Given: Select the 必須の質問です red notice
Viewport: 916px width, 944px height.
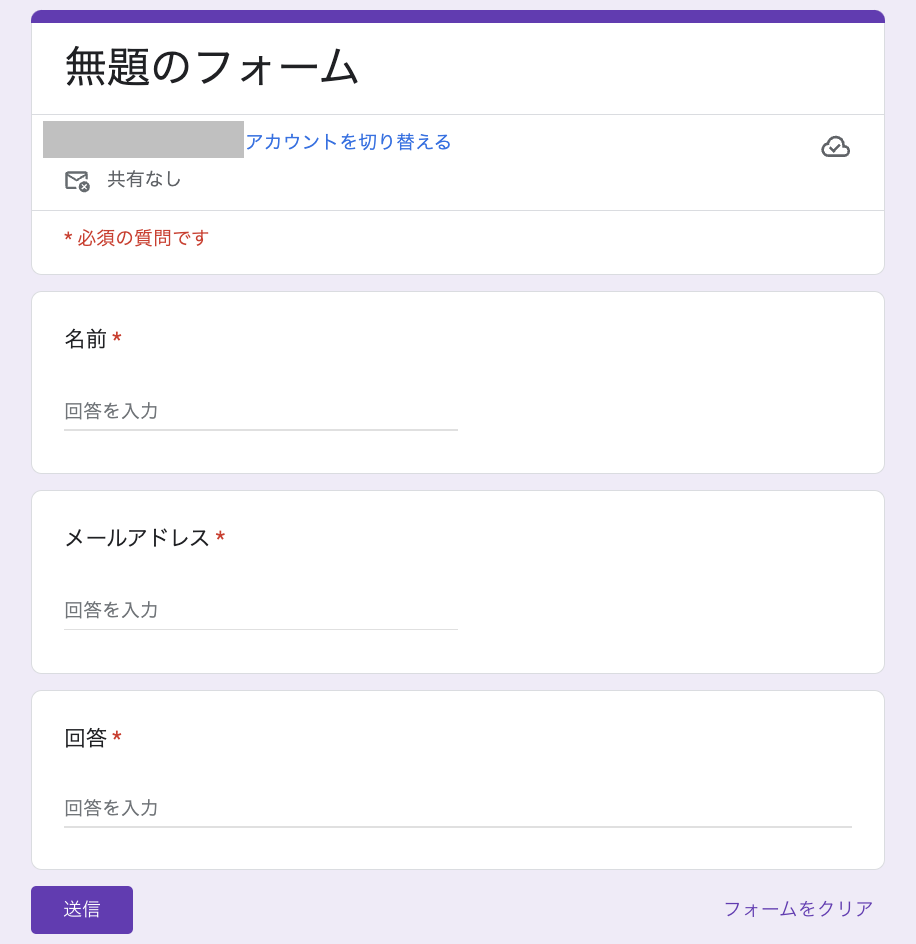Looking at the screenshot, I should tap(138, 238).
